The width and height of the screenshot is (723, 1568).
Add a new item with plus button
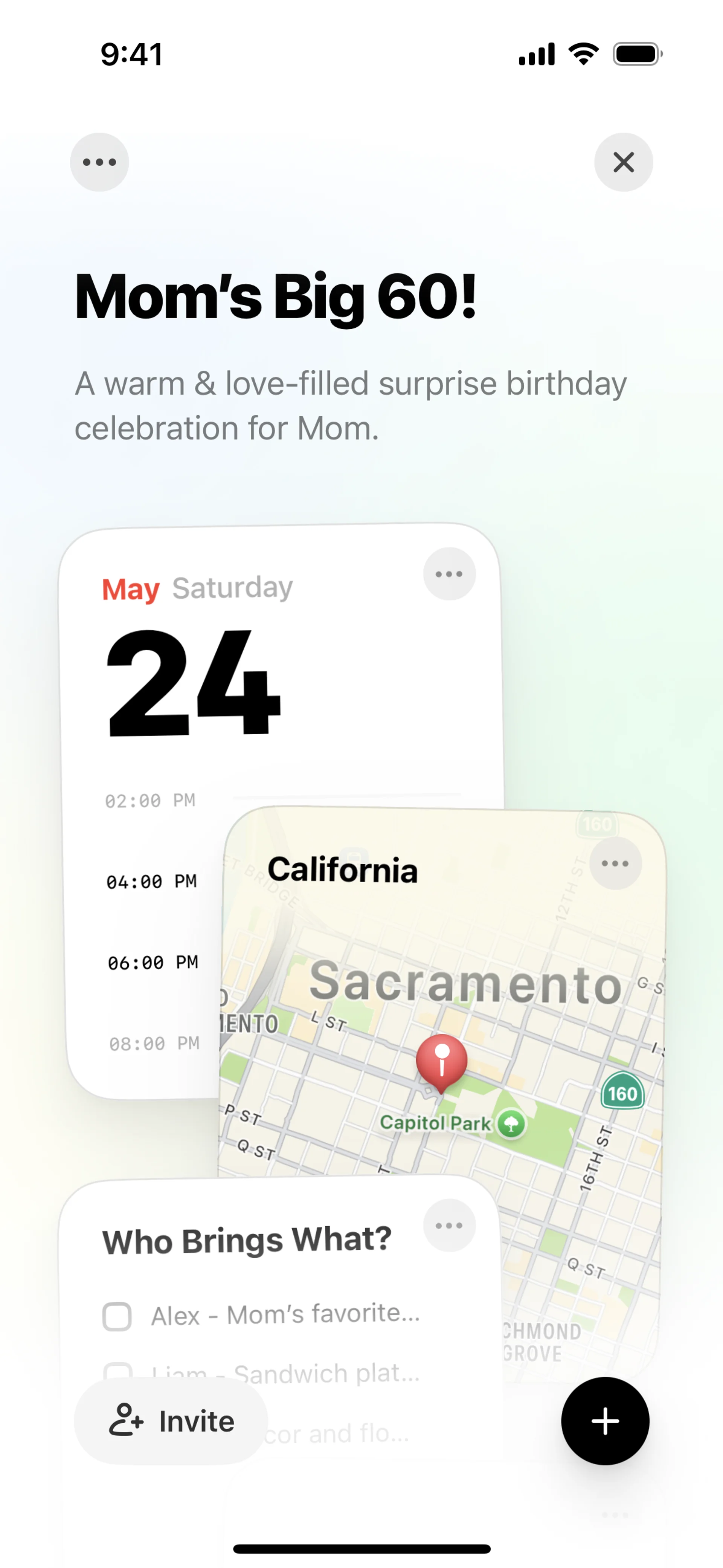pyautogui.click(x=605, y=1421)
